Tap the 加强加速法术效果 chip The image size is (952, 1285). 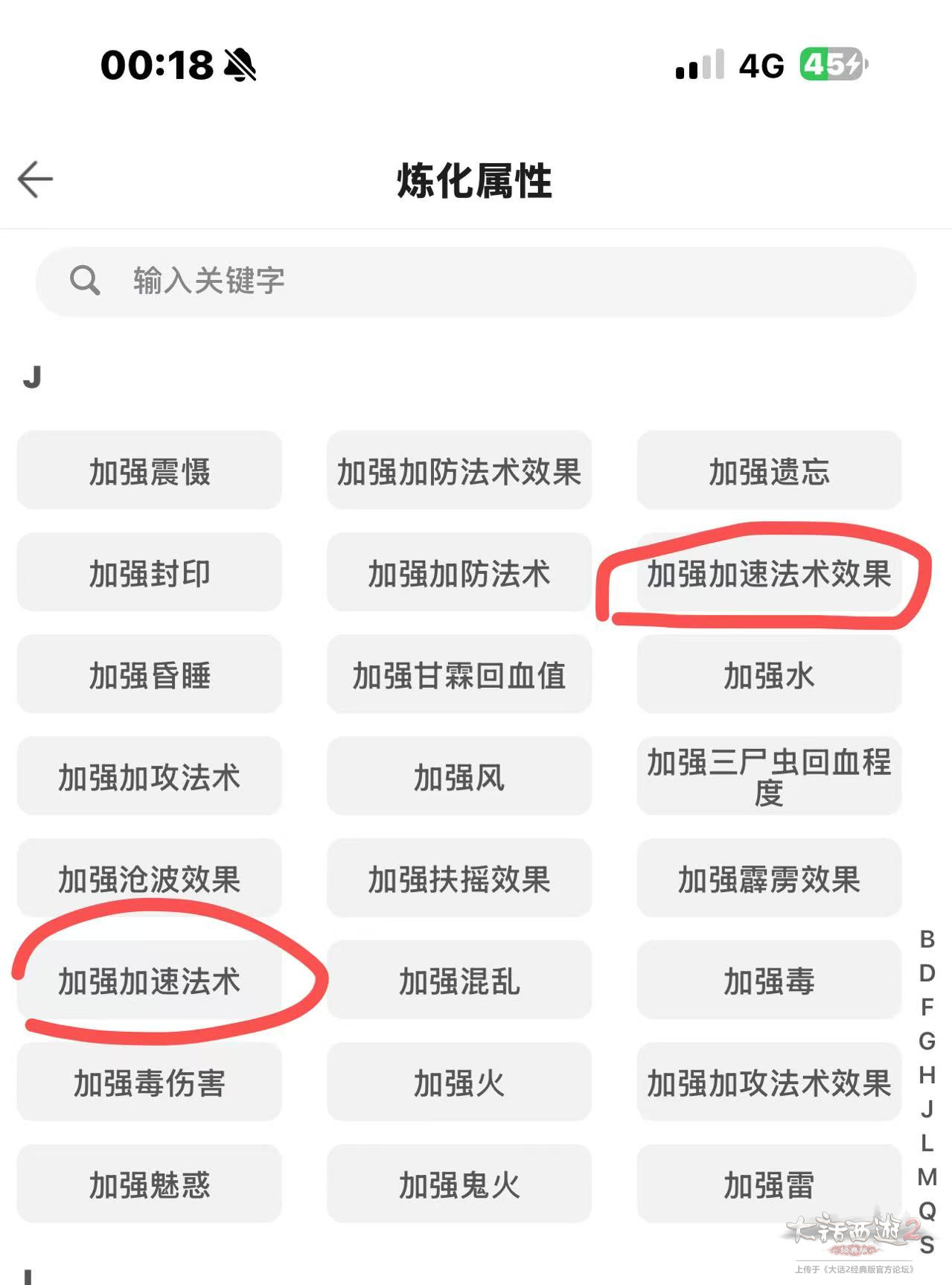click(768, 573)
